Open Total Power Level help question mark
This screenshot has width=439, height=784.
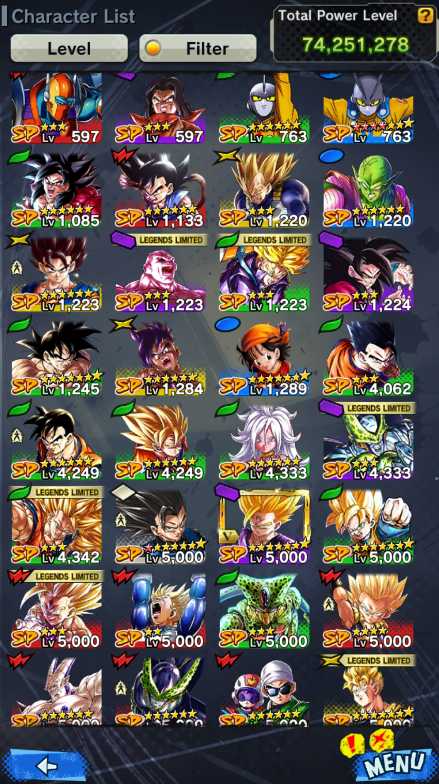tap(426, 16)
